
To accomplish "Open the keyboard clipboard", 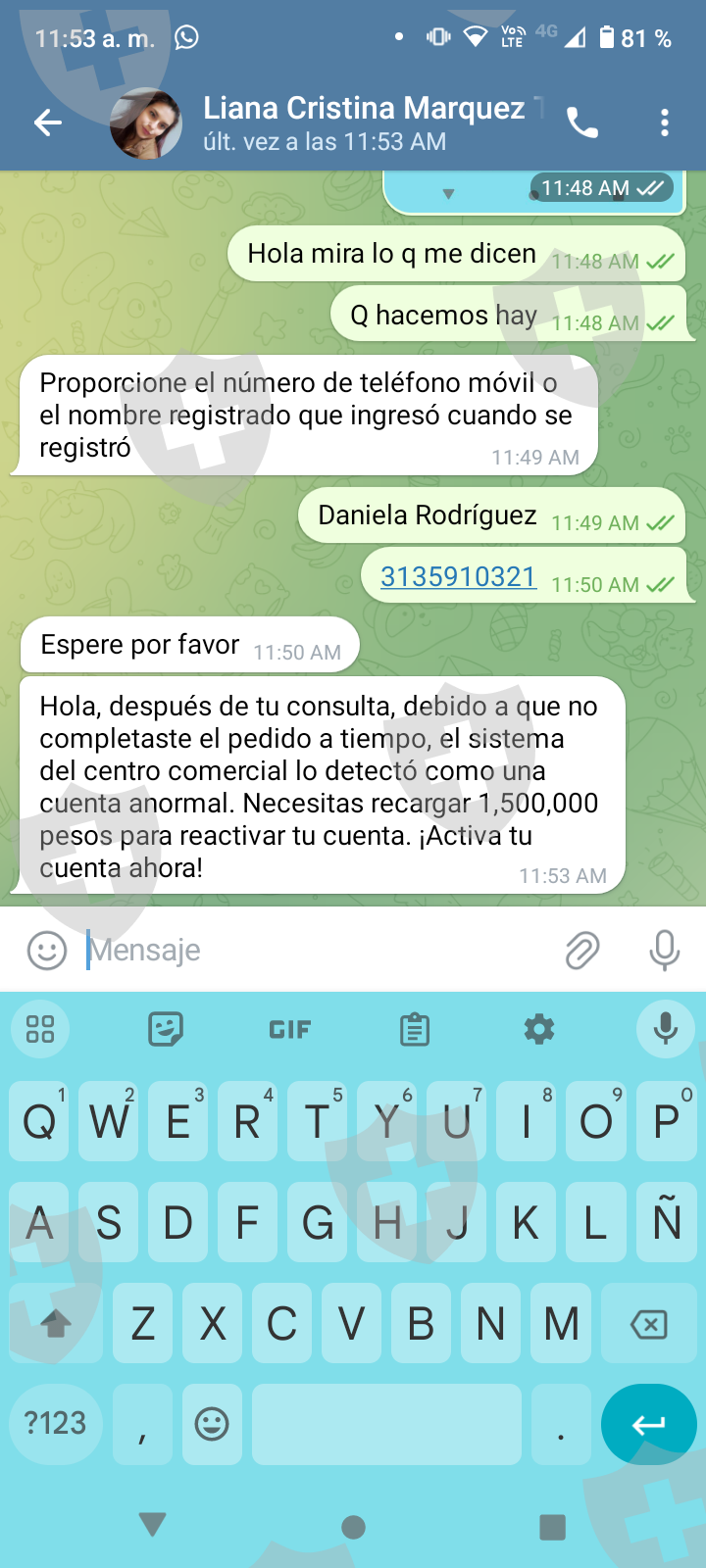I will point(415,1029).
